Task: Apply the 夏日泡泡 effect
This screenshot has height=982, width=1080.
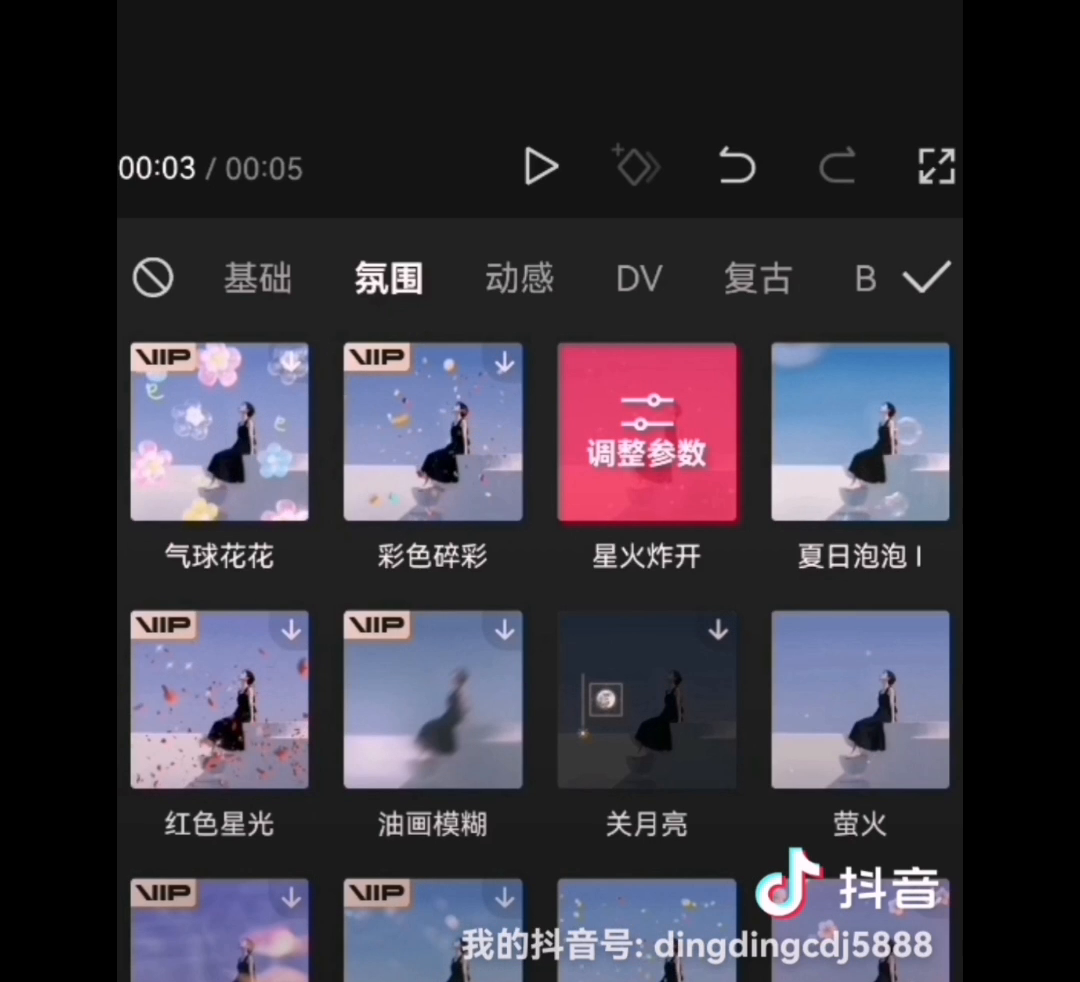Action: coord(860,432)
